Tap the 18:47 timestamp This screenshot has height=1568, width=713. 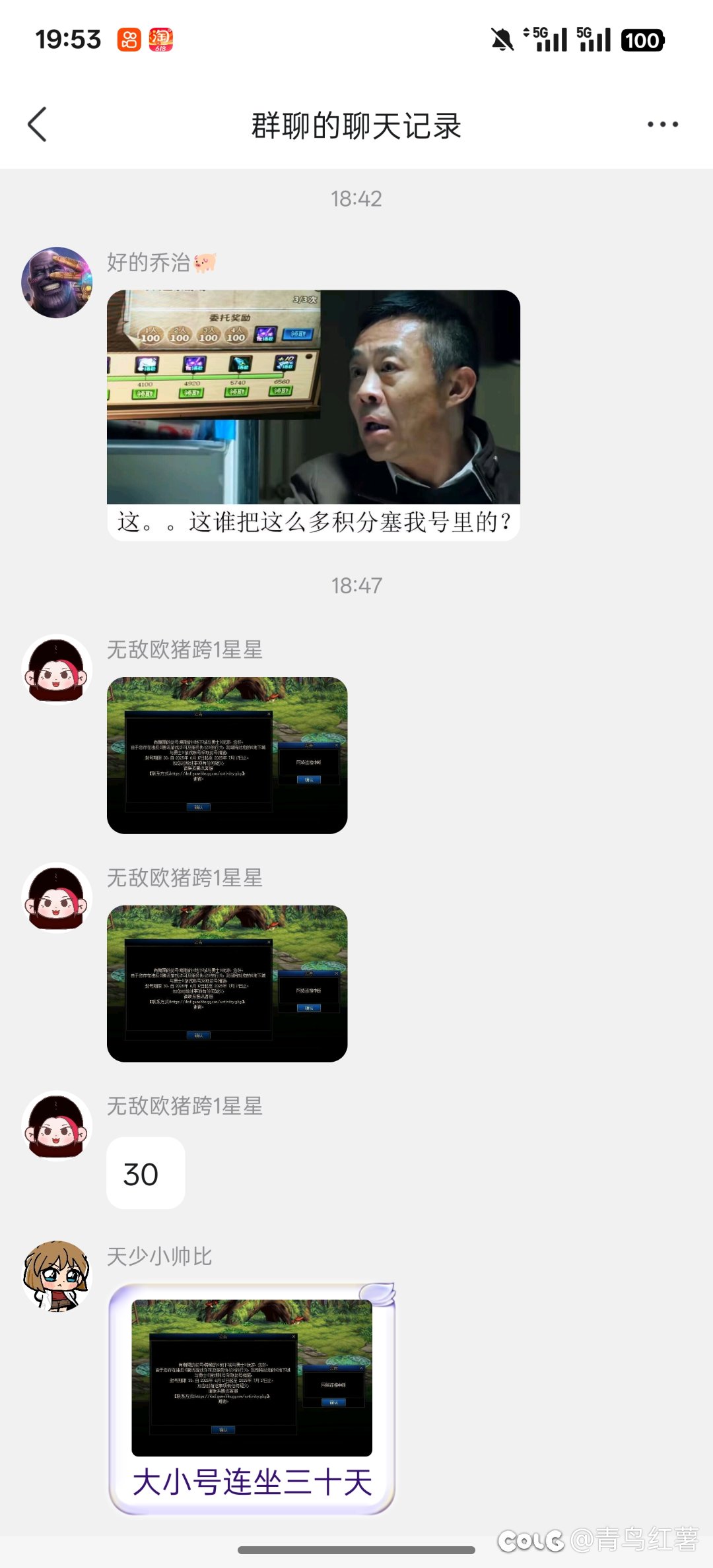356,585
